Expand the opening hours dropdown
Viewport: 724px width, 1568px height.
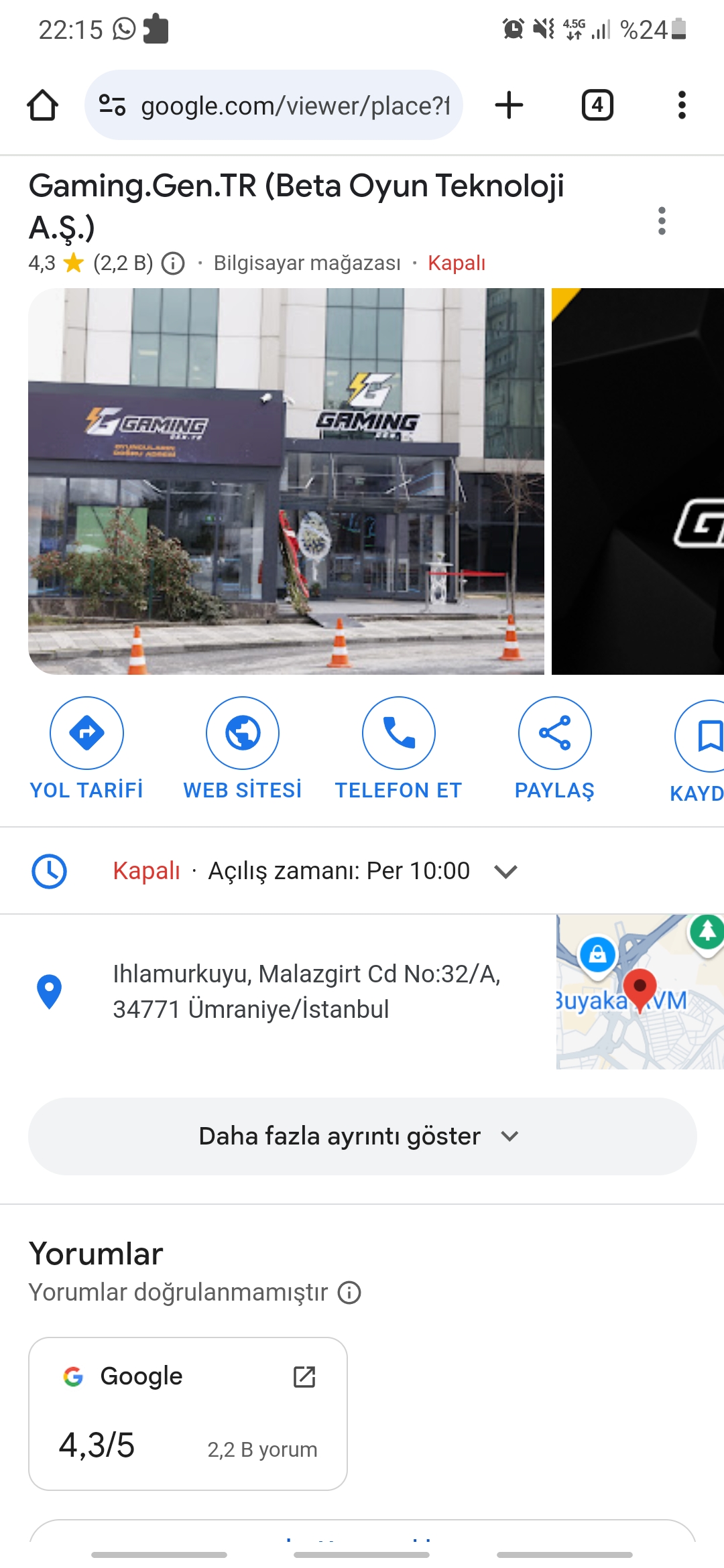click(505, 871)
